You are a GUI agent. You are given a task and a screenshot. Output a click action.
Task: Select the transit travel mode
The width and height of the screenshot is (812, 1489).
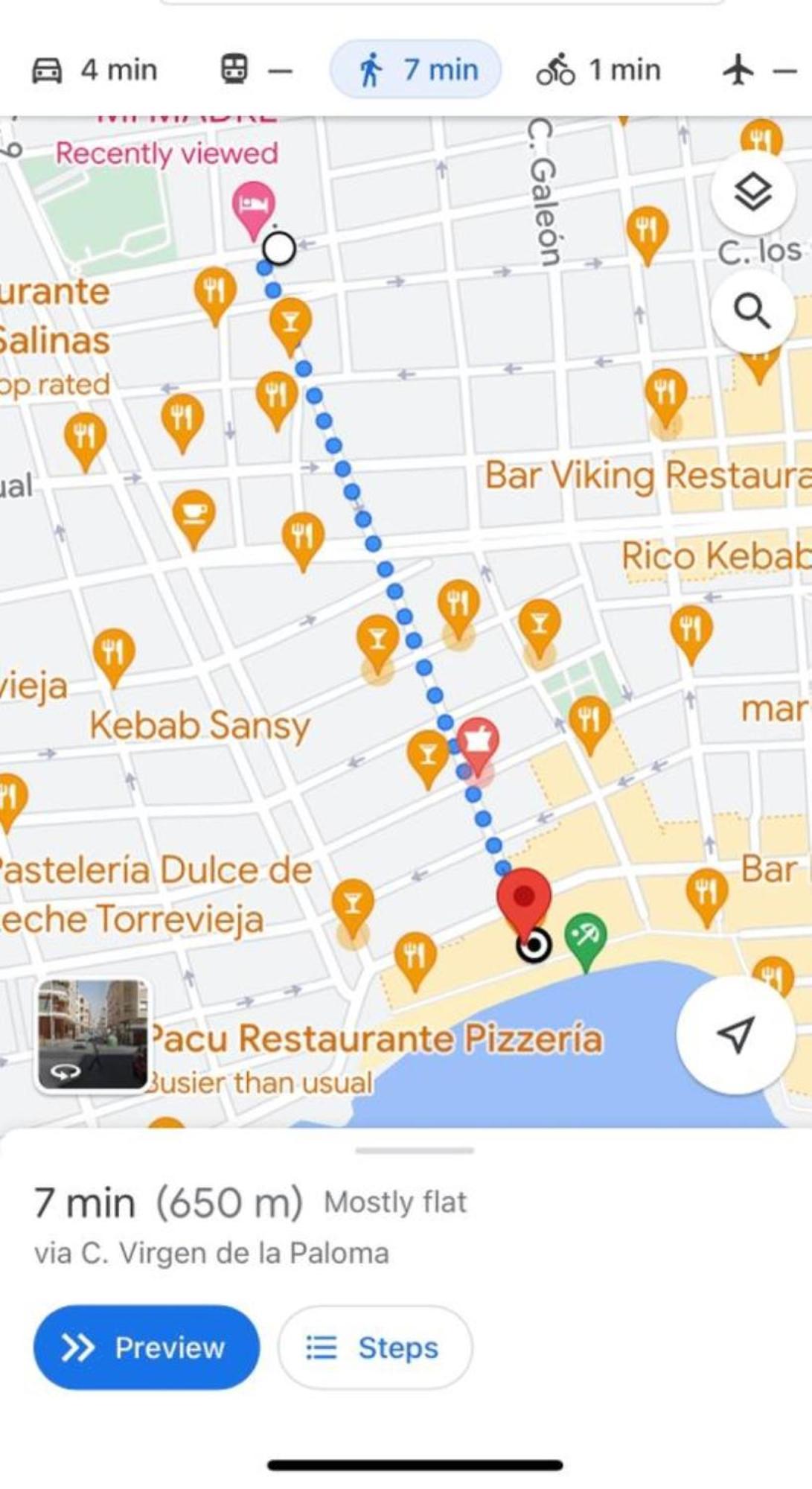256,70
